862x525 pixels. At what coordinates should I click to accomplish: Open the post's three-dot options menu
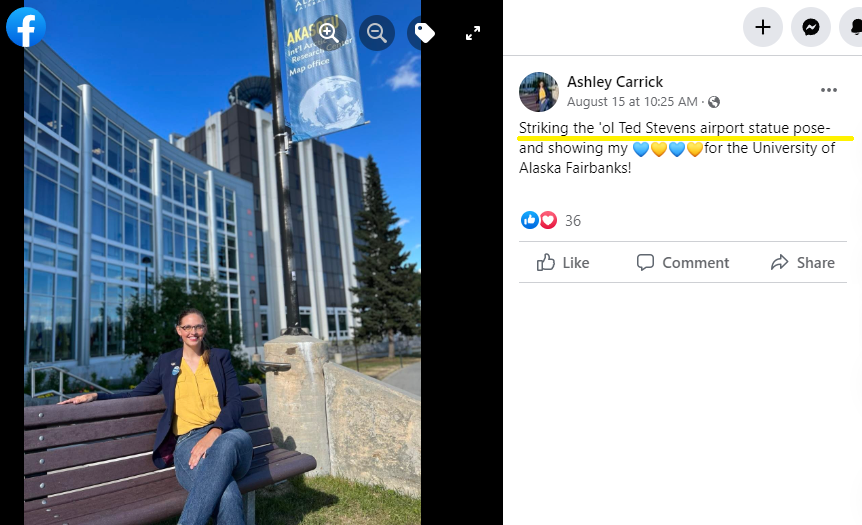[829, 90]
